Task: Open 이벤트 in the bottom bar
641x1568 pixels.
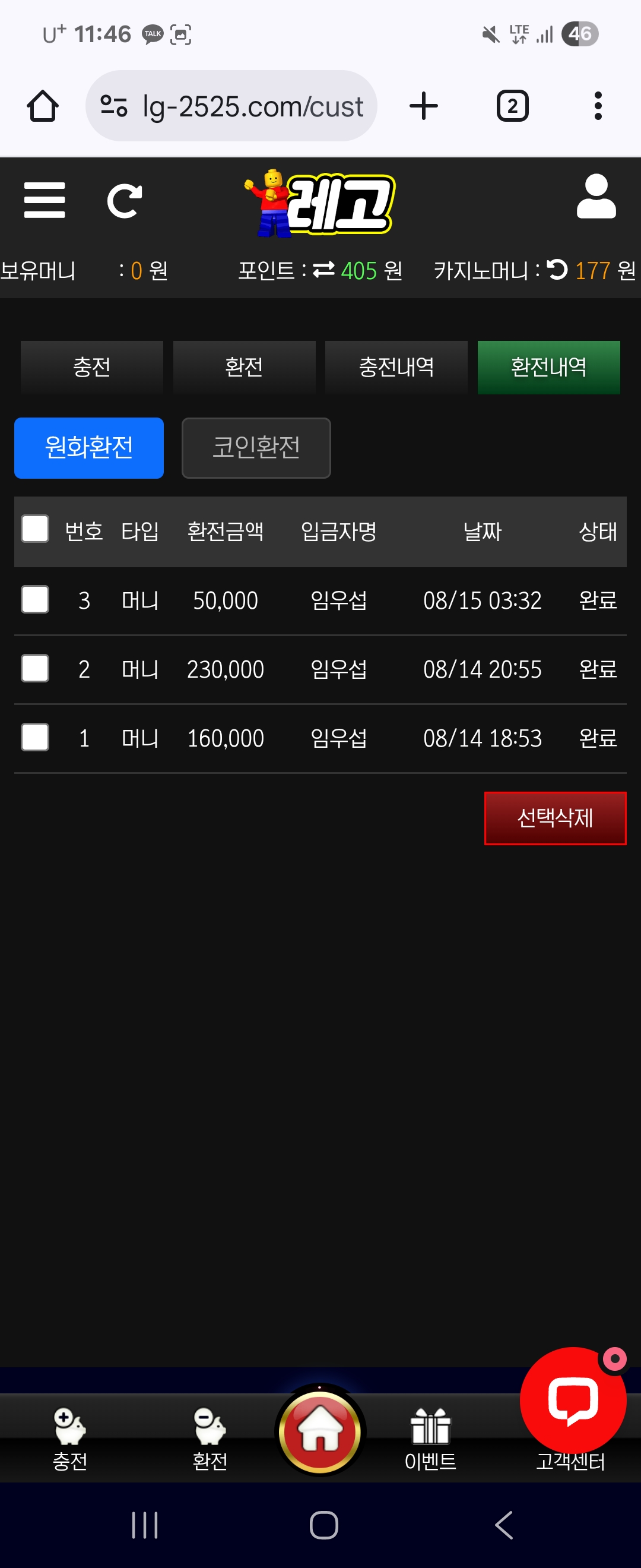Action: 430,1438
